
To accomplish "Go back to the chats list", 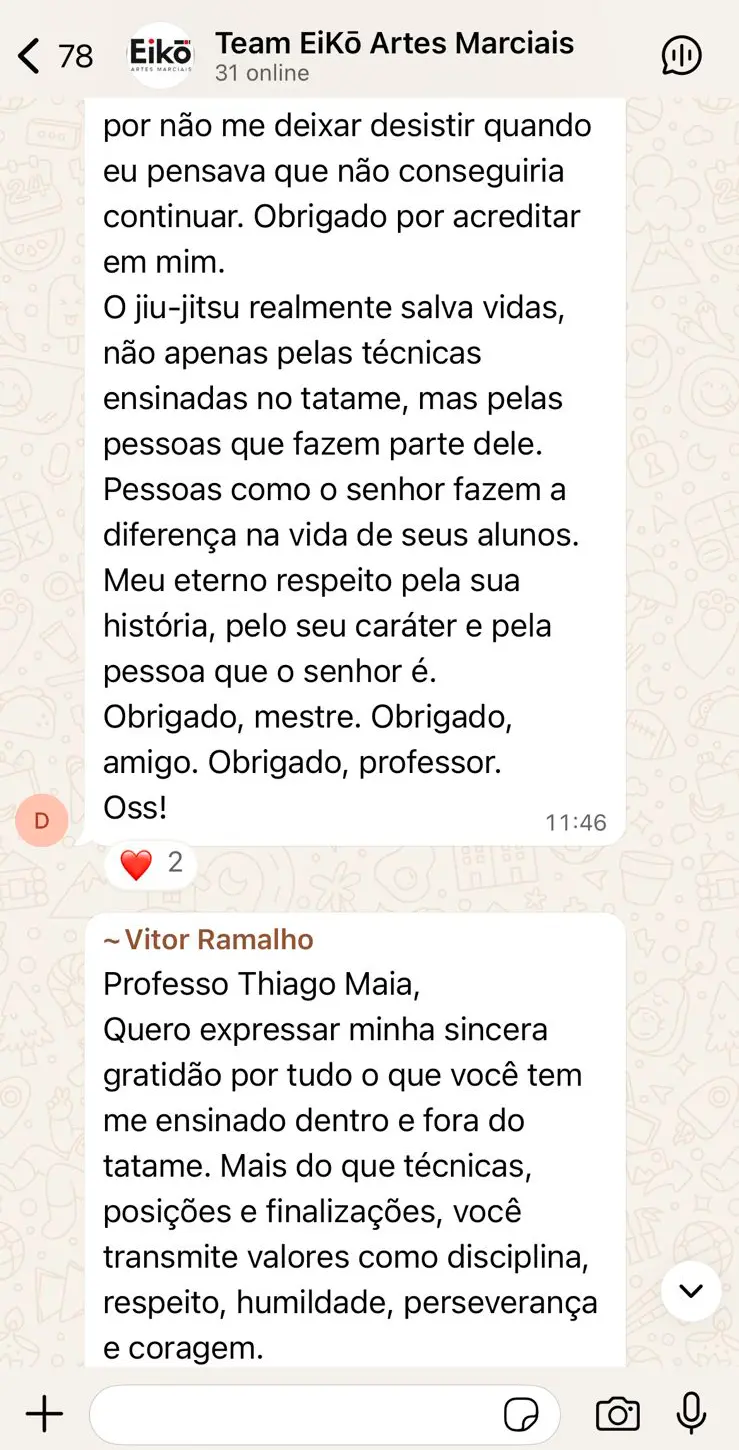I will [x=55, y=56].
